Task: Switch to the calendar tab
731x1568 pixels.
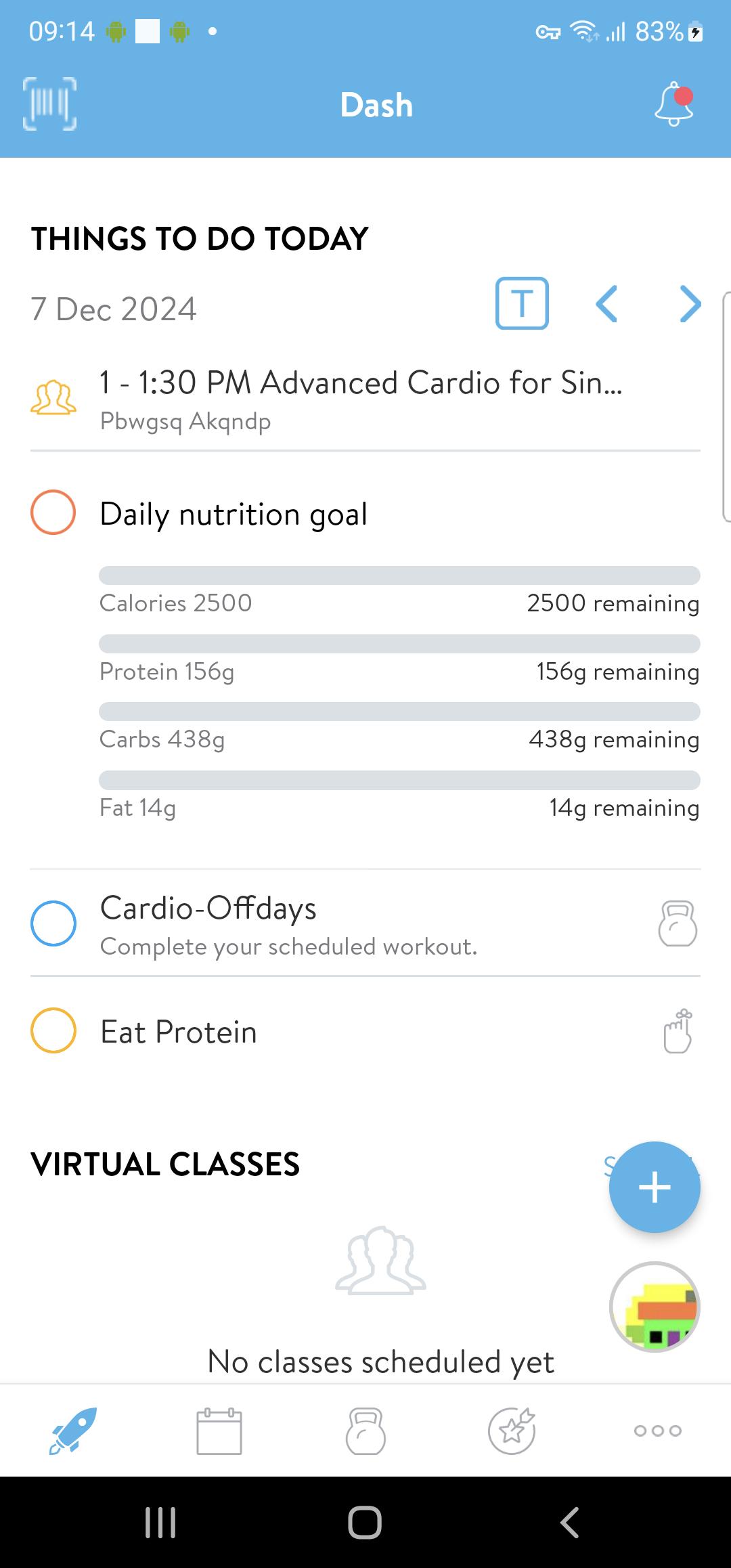Action: (x=219, y=1431)
